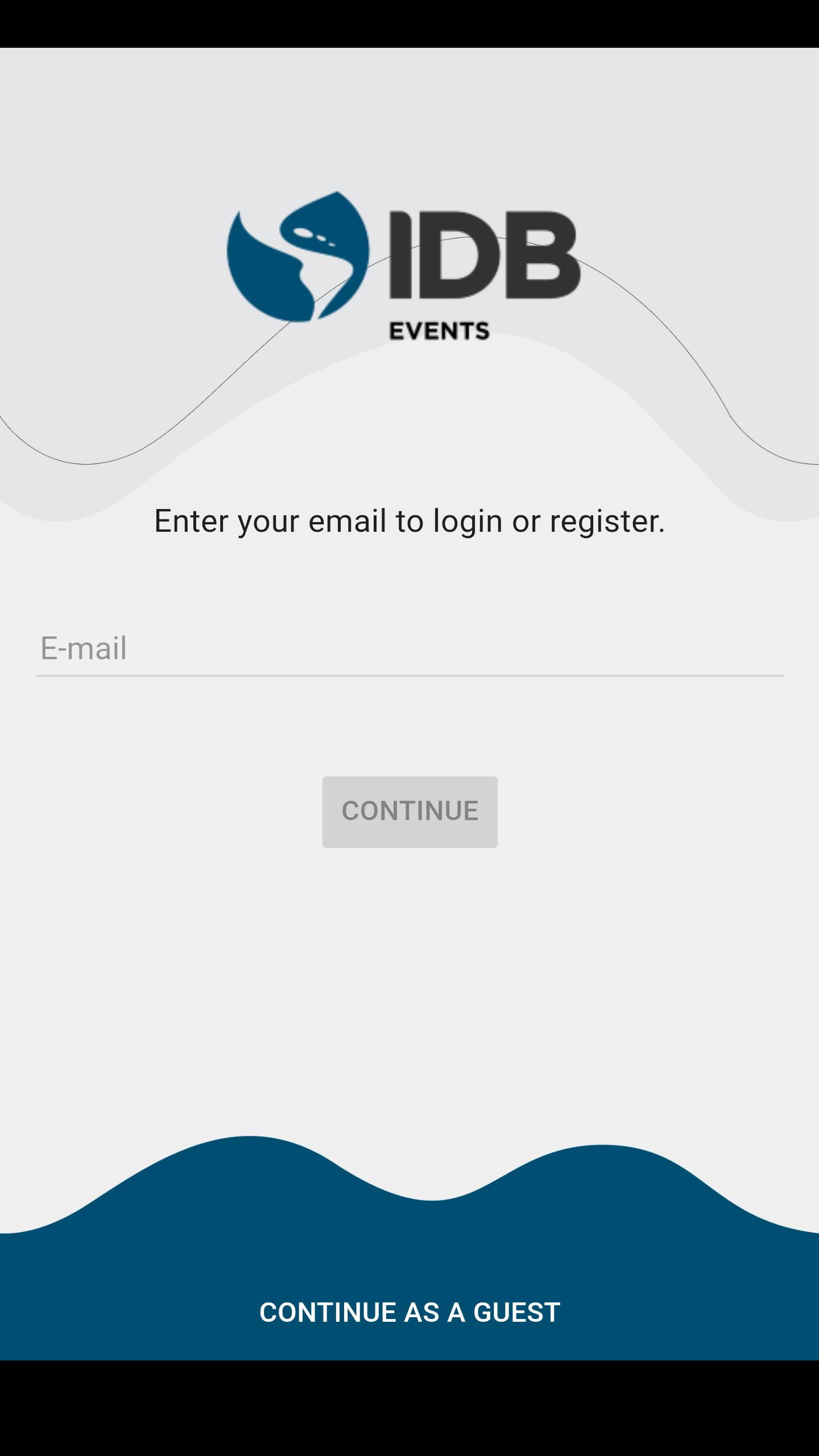
Task: Click the instruction text about entering your email
Action: pos(409,520)
